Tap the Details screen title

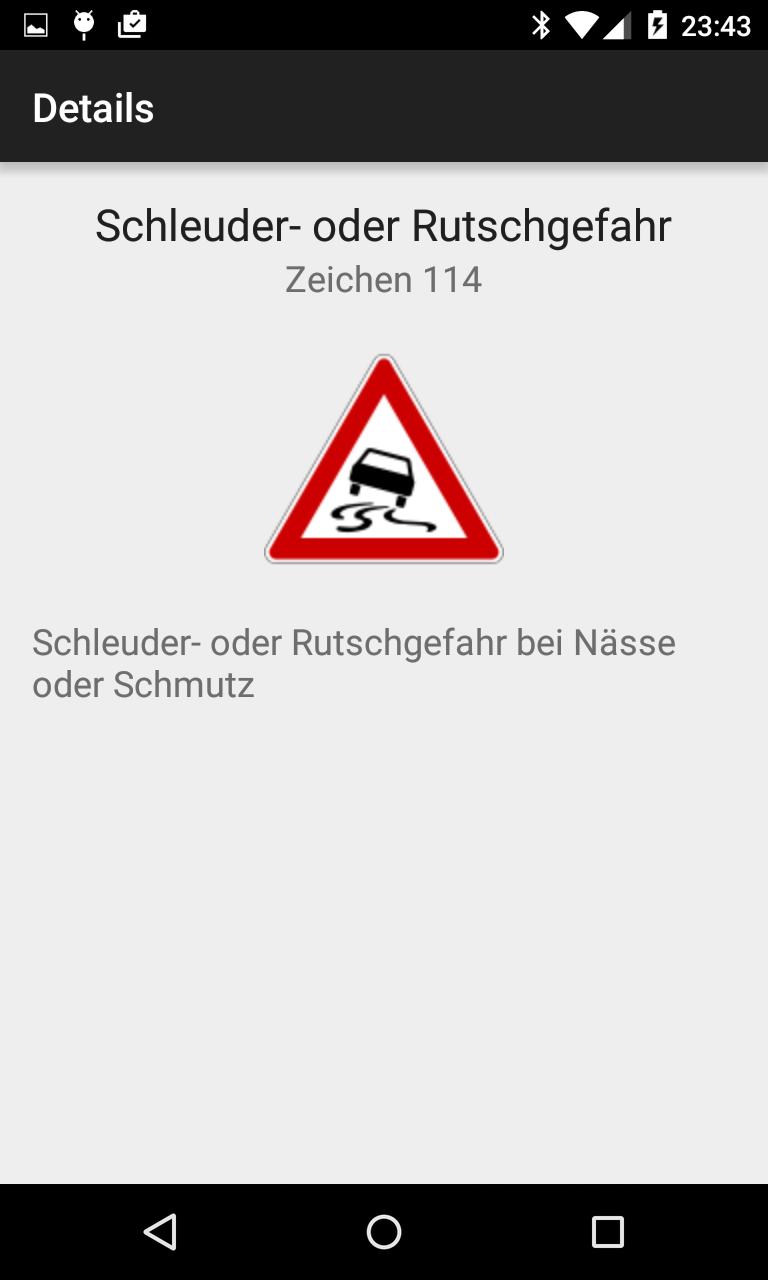tap(94, 106)
